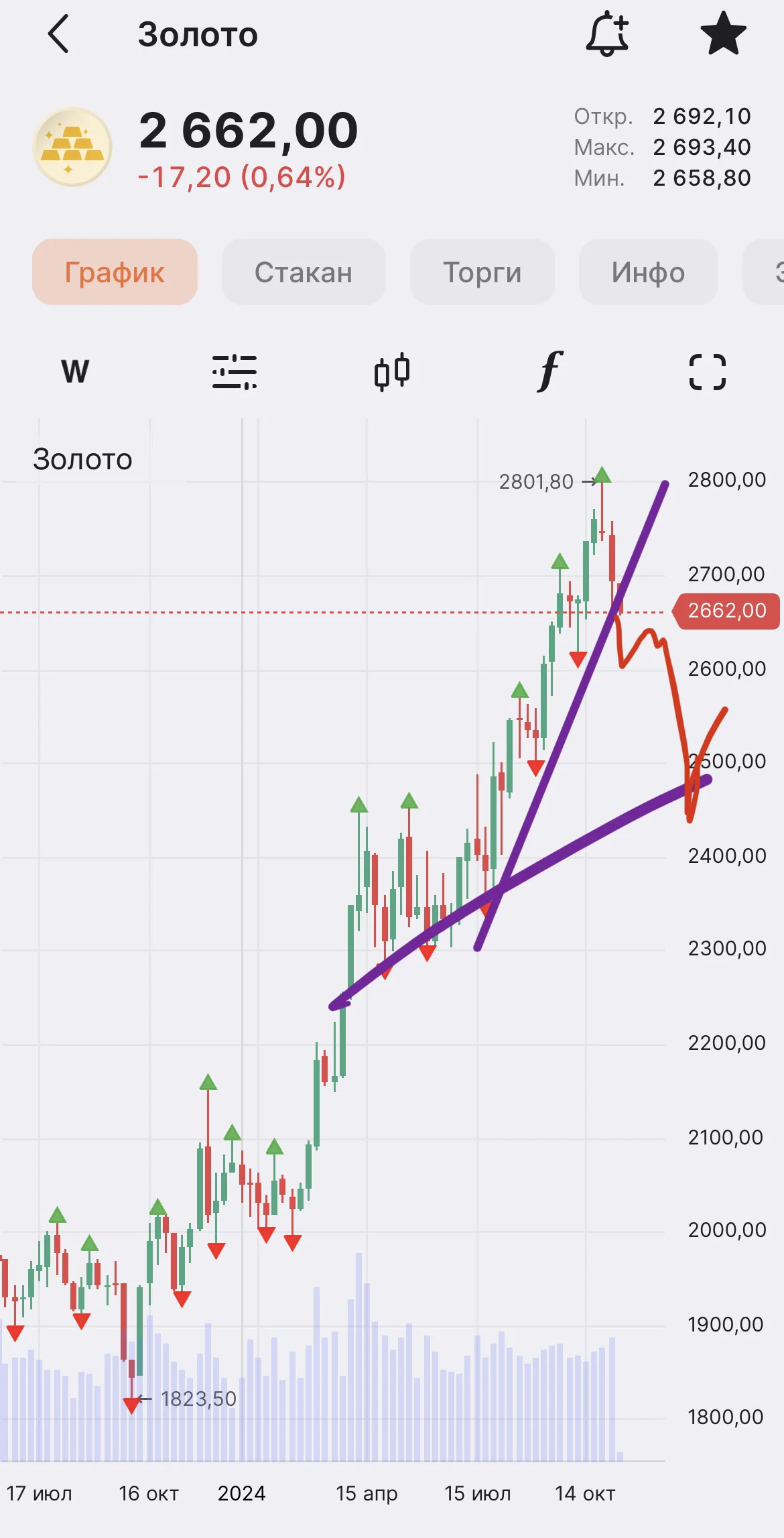The image size is (784, 1538).
Task: Remove Золото from favorites via the star
Action: coord(723,34)
